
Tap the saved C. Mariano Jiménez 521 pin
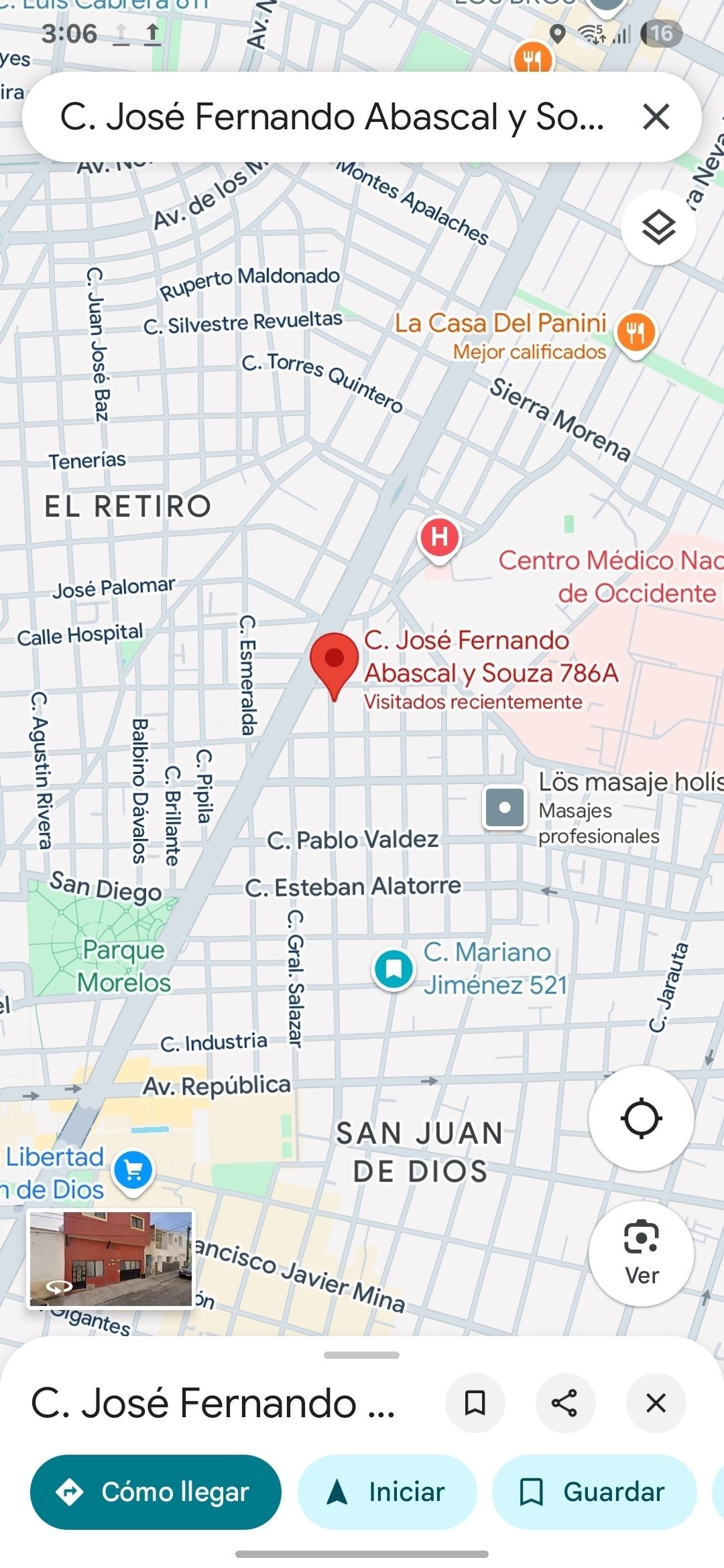[x=394, y=969]
